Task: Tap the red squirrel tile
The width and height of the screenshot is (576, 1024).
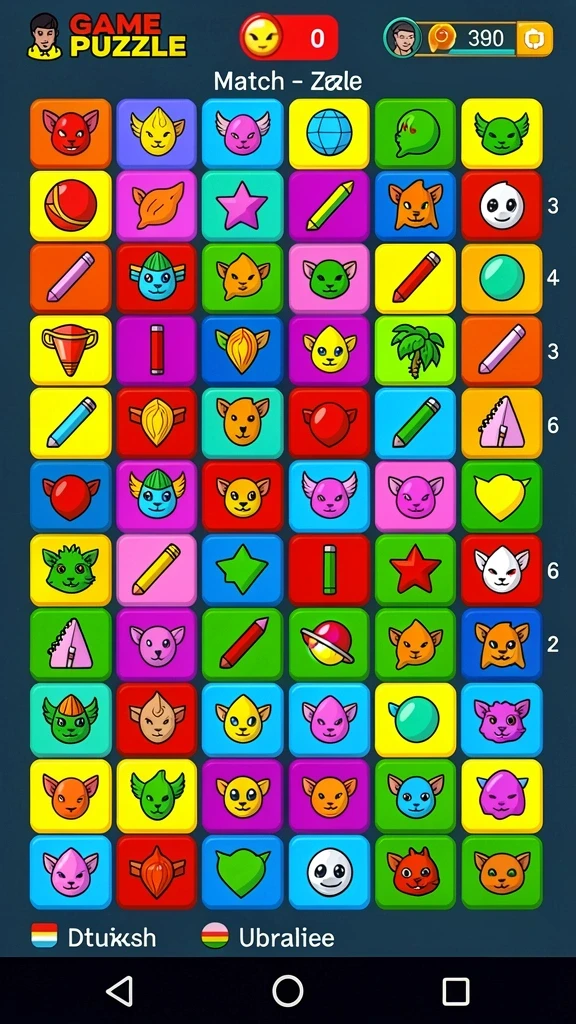Action: 415,872
